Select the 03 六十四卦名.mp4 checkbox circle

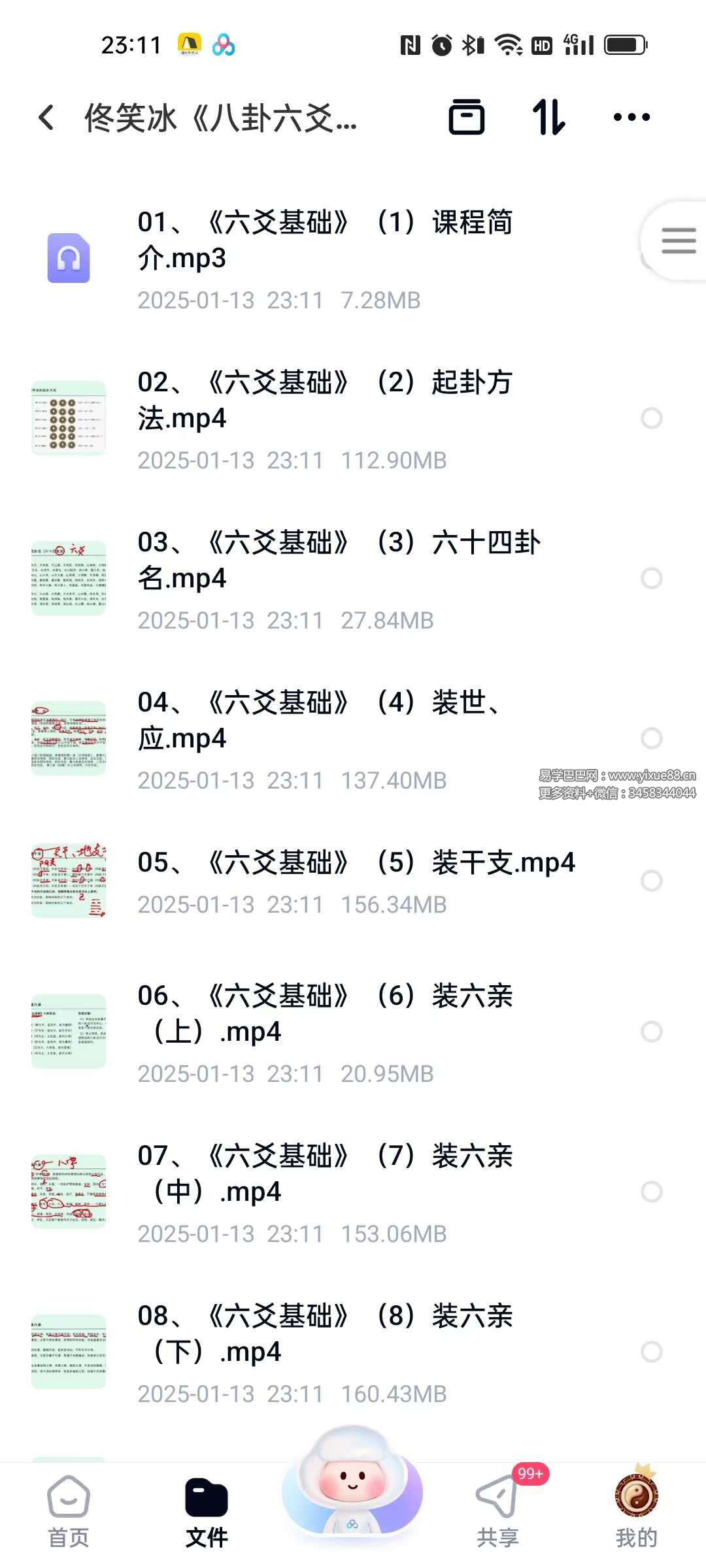coord(652,578)
